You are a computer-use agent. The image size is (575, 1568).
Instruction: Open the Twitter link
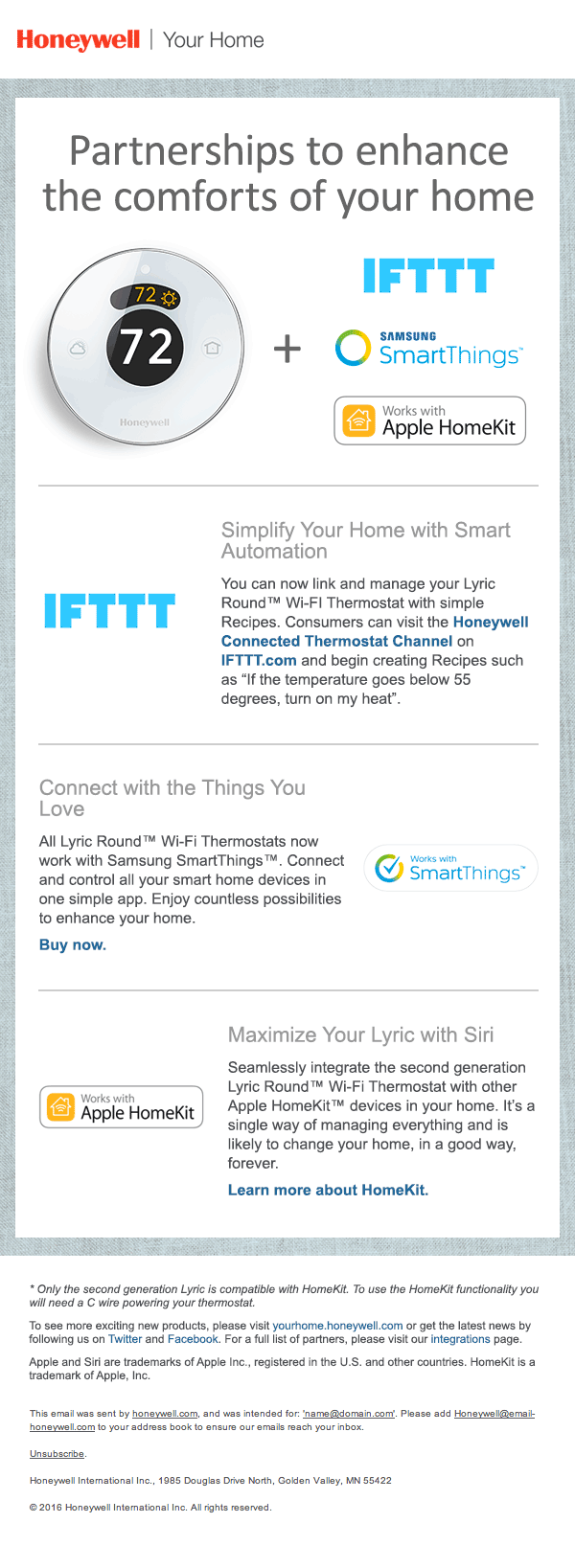(125, 1339)
